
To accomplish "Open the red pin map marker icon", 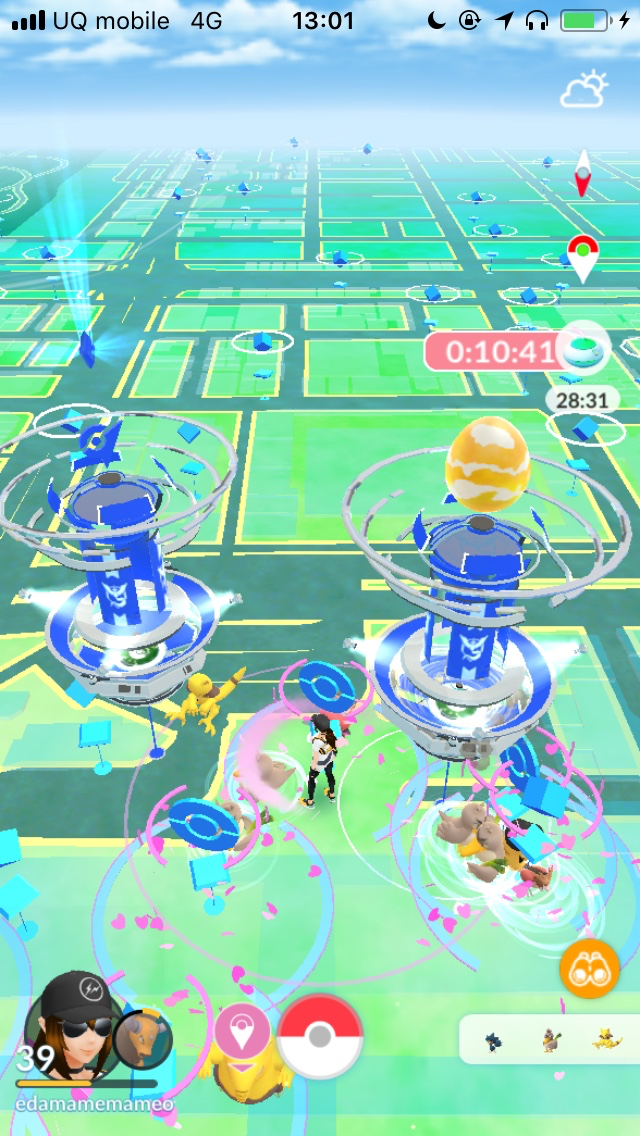I will pos(583,259).
